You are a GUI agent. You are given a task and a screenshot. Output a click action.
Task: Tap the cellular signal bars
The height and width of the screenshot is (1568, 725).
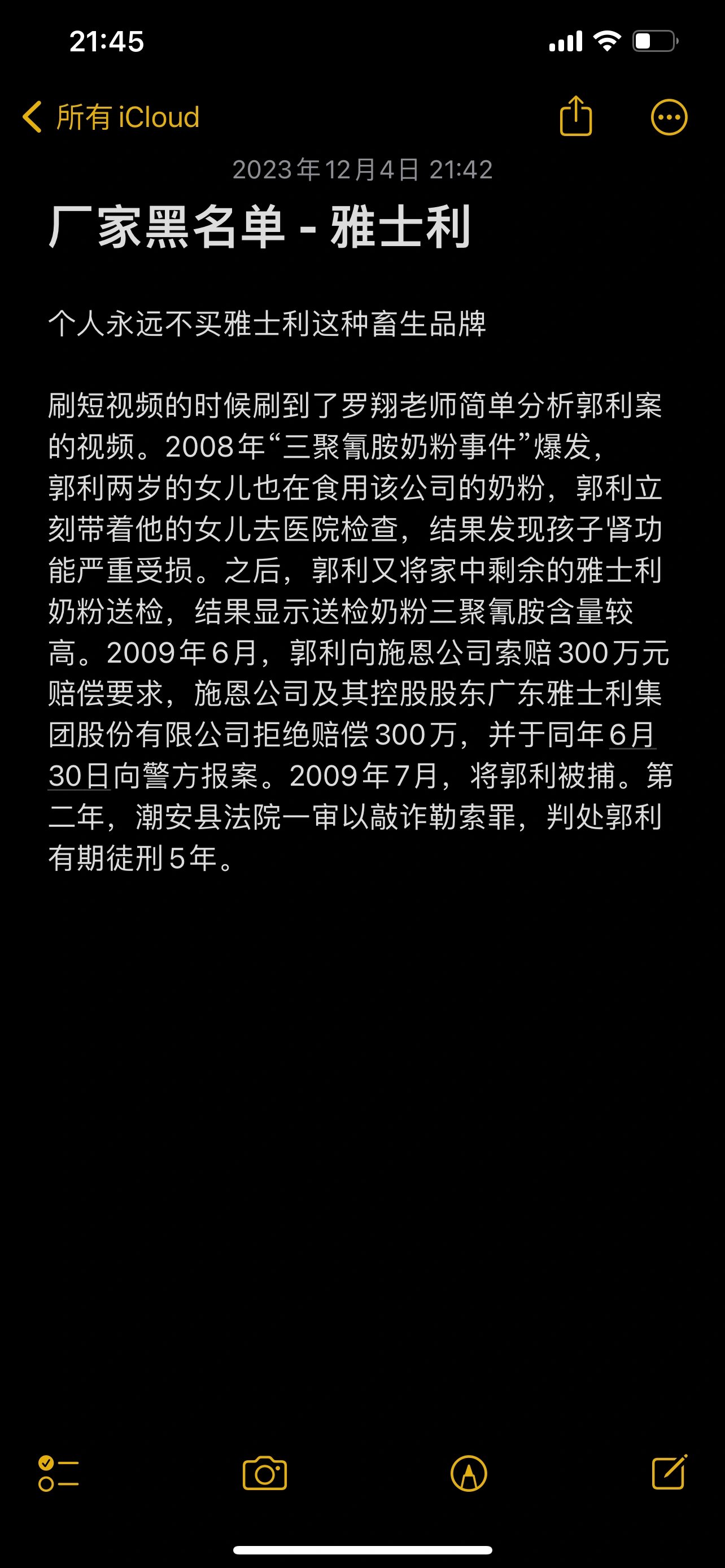563,40
